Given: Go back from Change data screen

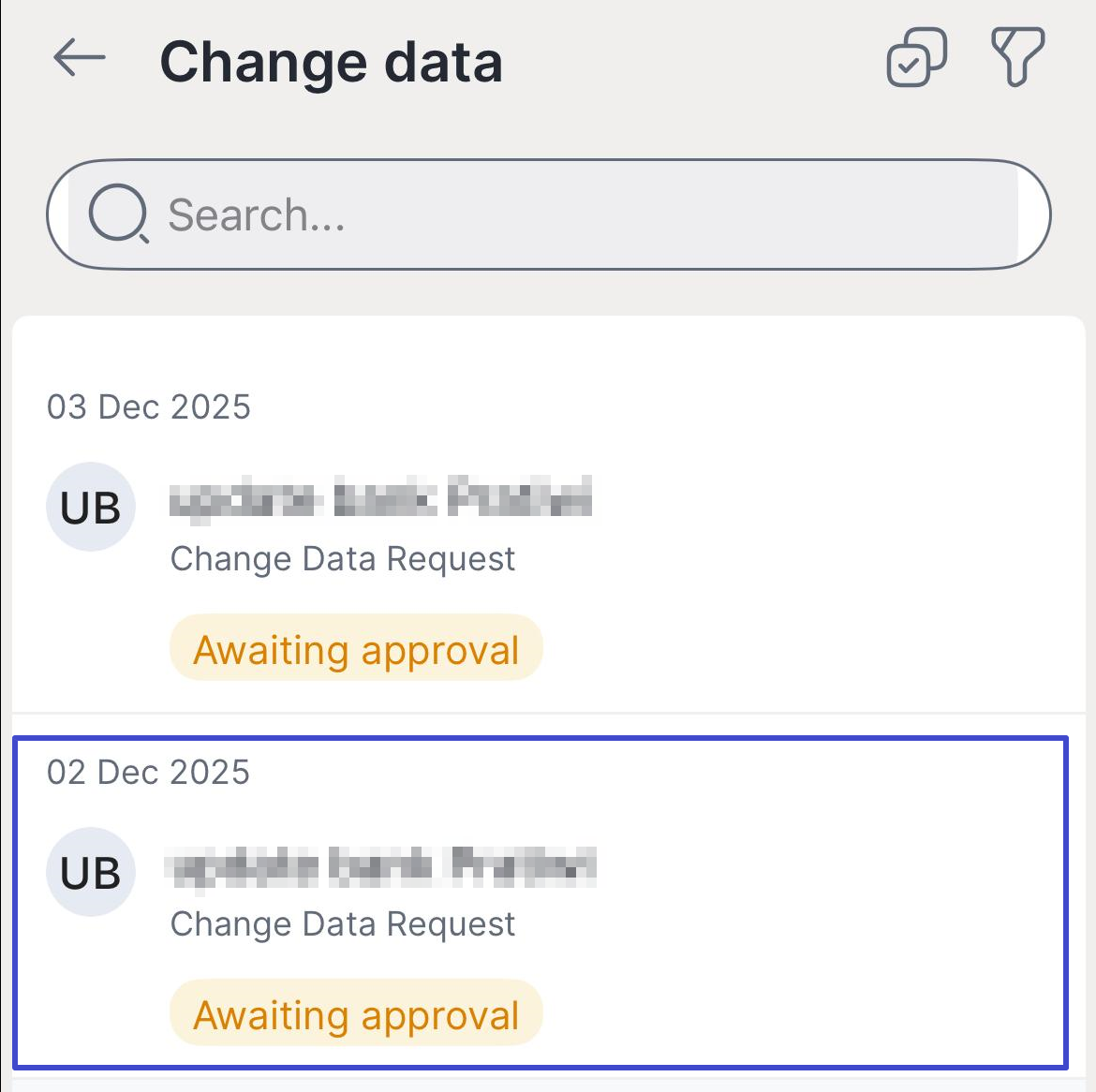Looking at the screenshot, I should (80, 58).
